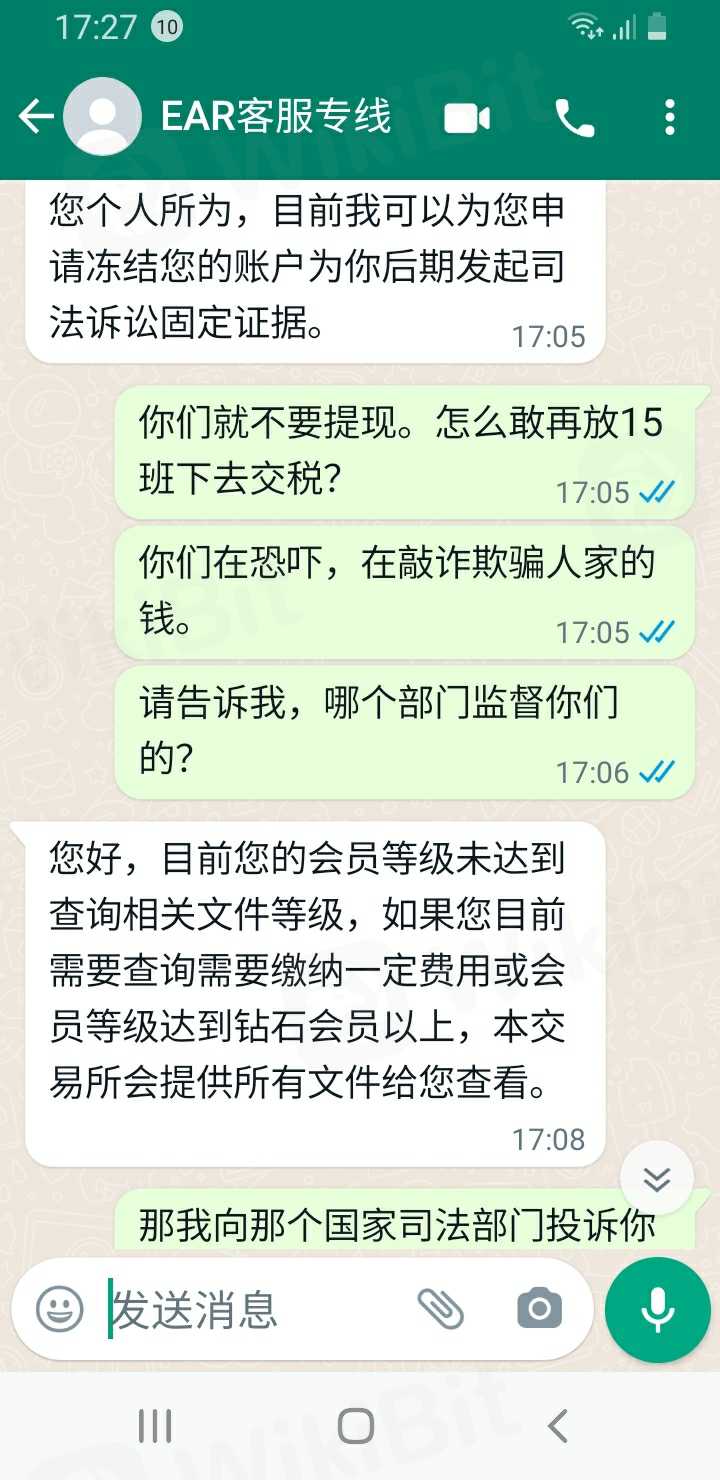Tap the microphone voice message button
720x1480 pixels.
point(657,1309)
